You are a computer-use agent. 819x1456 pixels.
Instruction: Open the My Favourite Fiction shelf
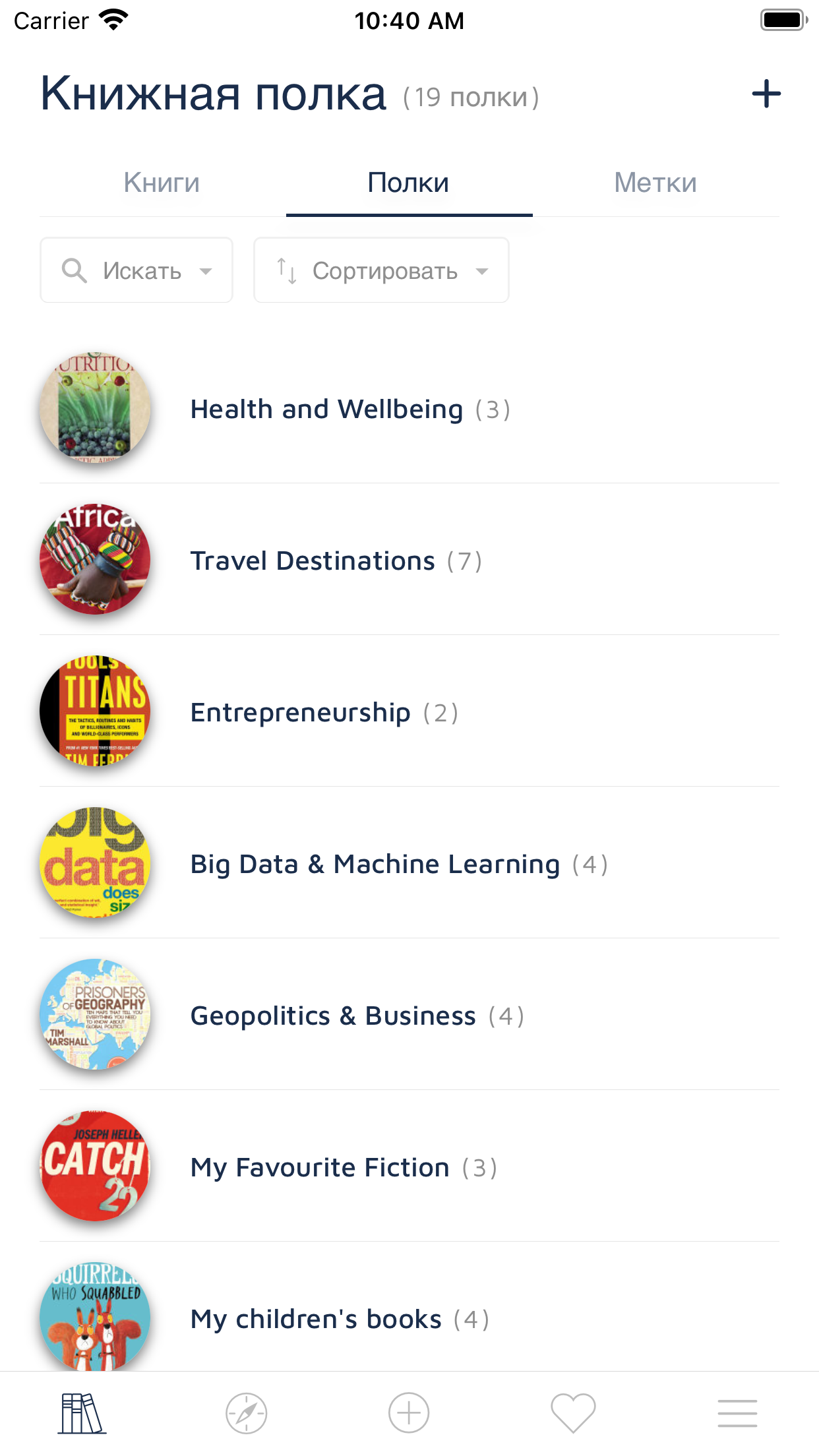pos(320,1167)
